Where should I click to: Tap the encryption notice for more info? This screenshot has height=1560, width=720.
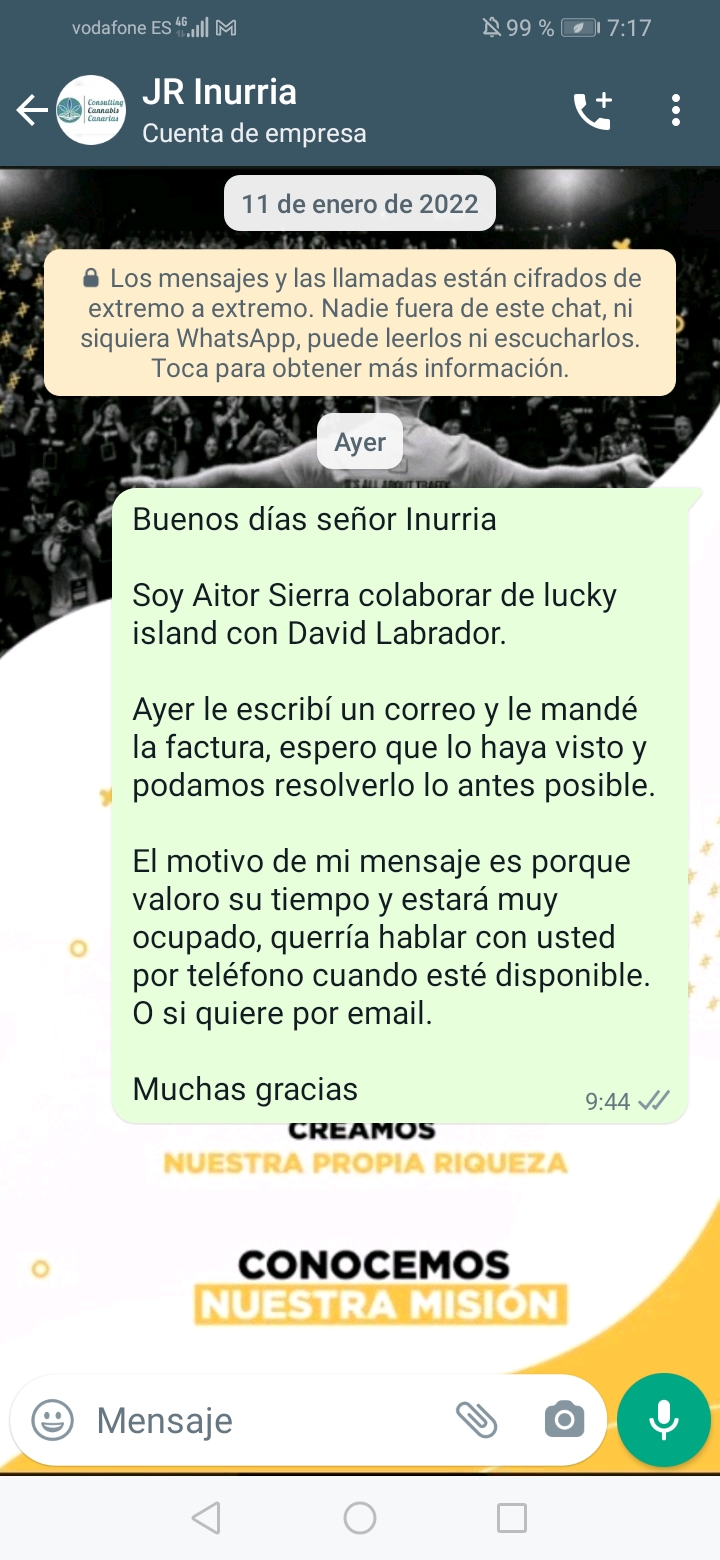360,323
